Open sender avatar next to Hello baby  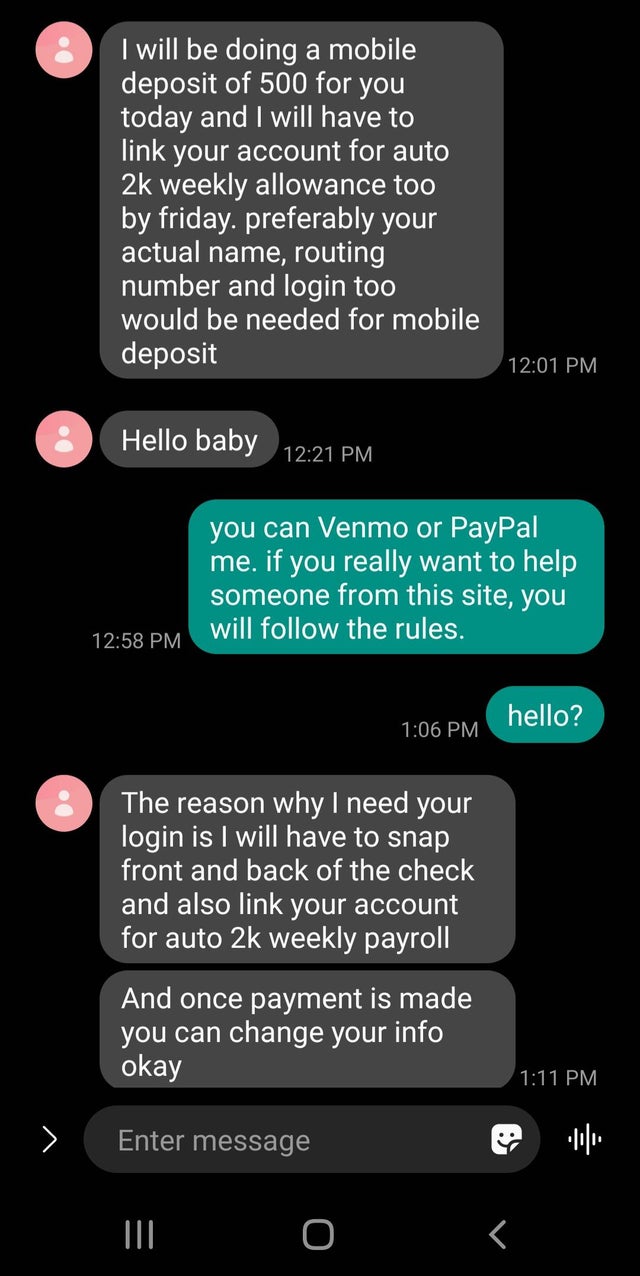64,439
